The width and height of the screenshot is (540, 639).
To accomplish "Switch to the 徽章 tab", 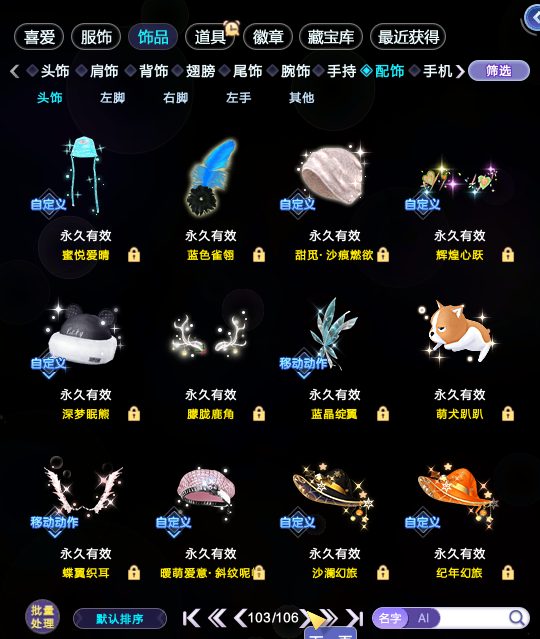I will pos(268,37).
